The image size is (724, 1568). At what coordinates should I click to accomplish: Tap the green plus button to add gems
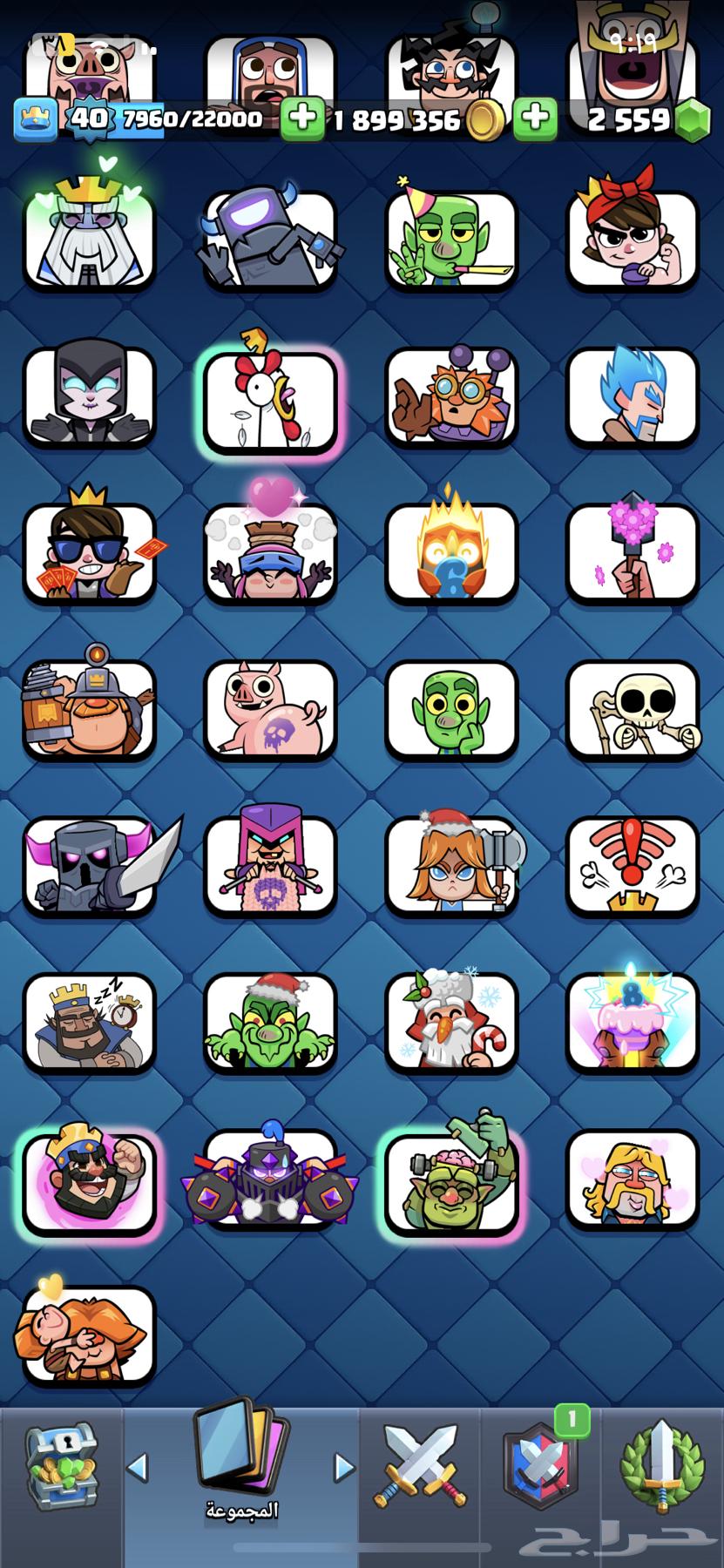[534, 118]
